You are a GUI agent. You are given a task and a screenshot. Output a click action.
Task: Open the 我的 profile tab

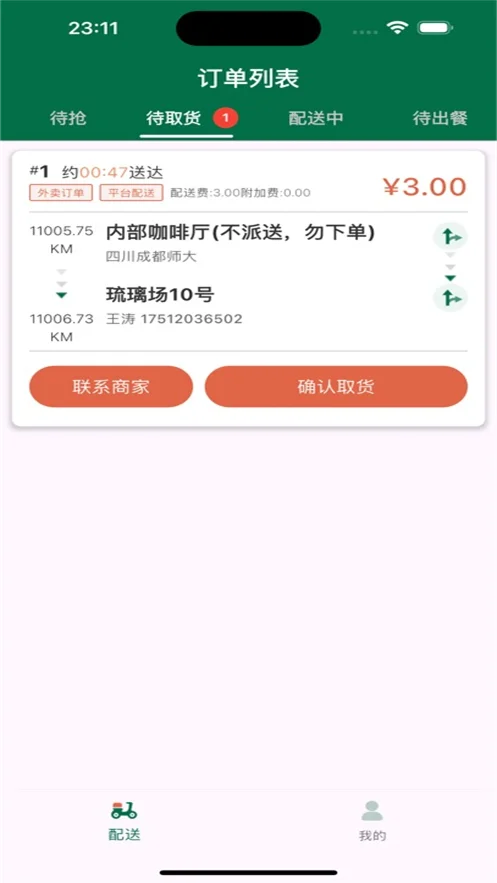coord(372,821)
